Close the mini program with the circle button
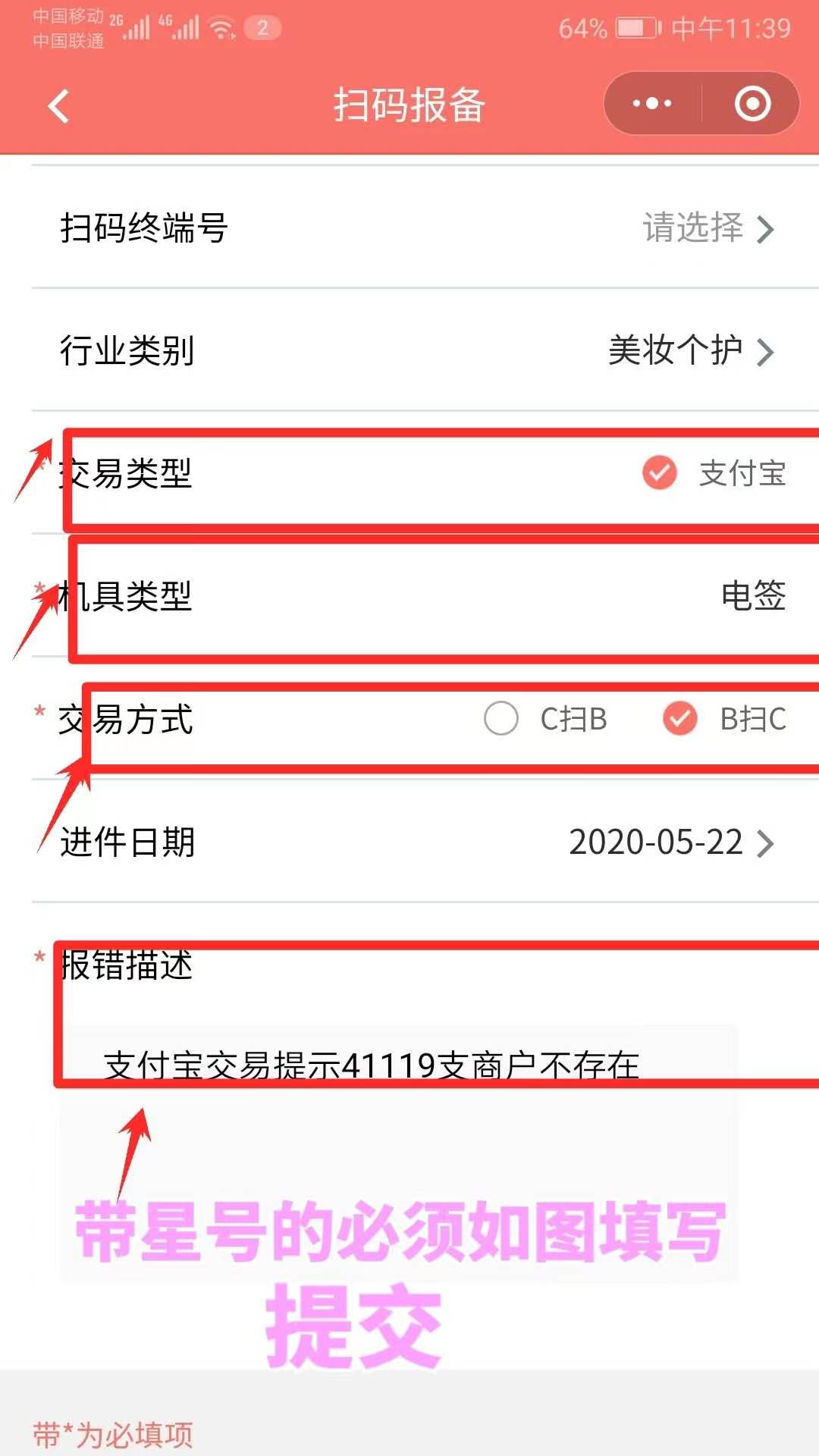 pos(752,104)
